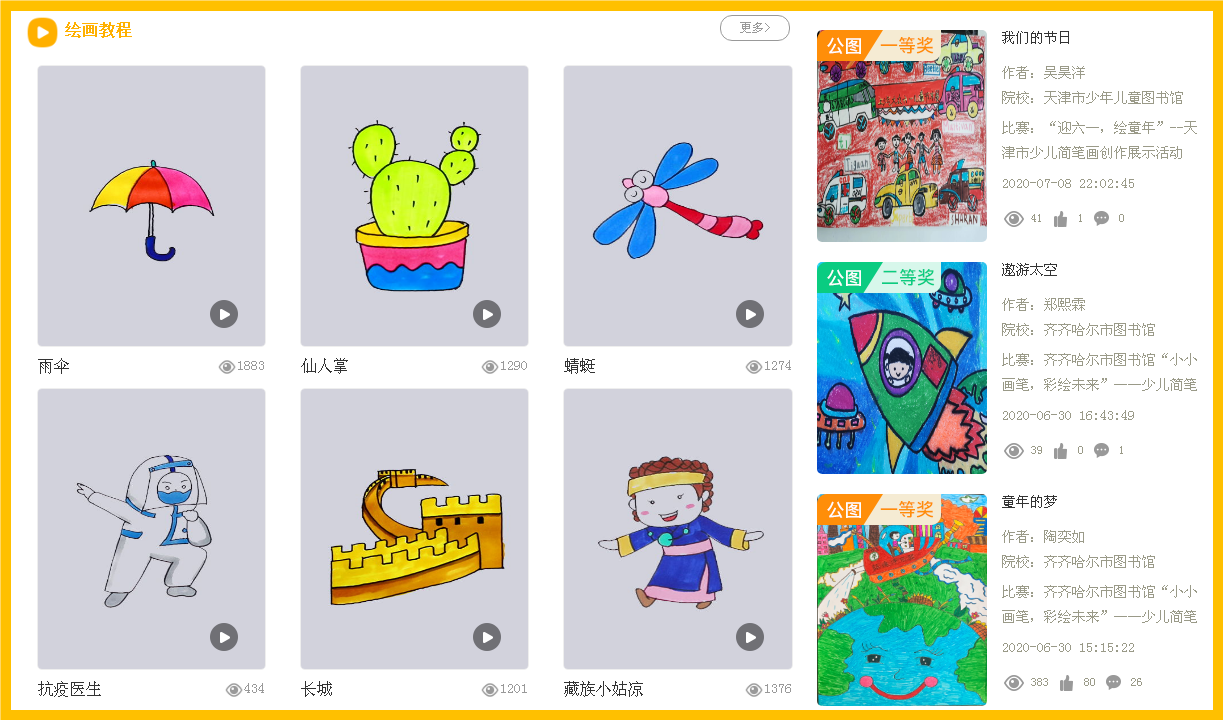This screenshot has height=720, width=1223.
Task: Open the 雨伞 umbrella drawing tutorial
Action: [151, 206]
